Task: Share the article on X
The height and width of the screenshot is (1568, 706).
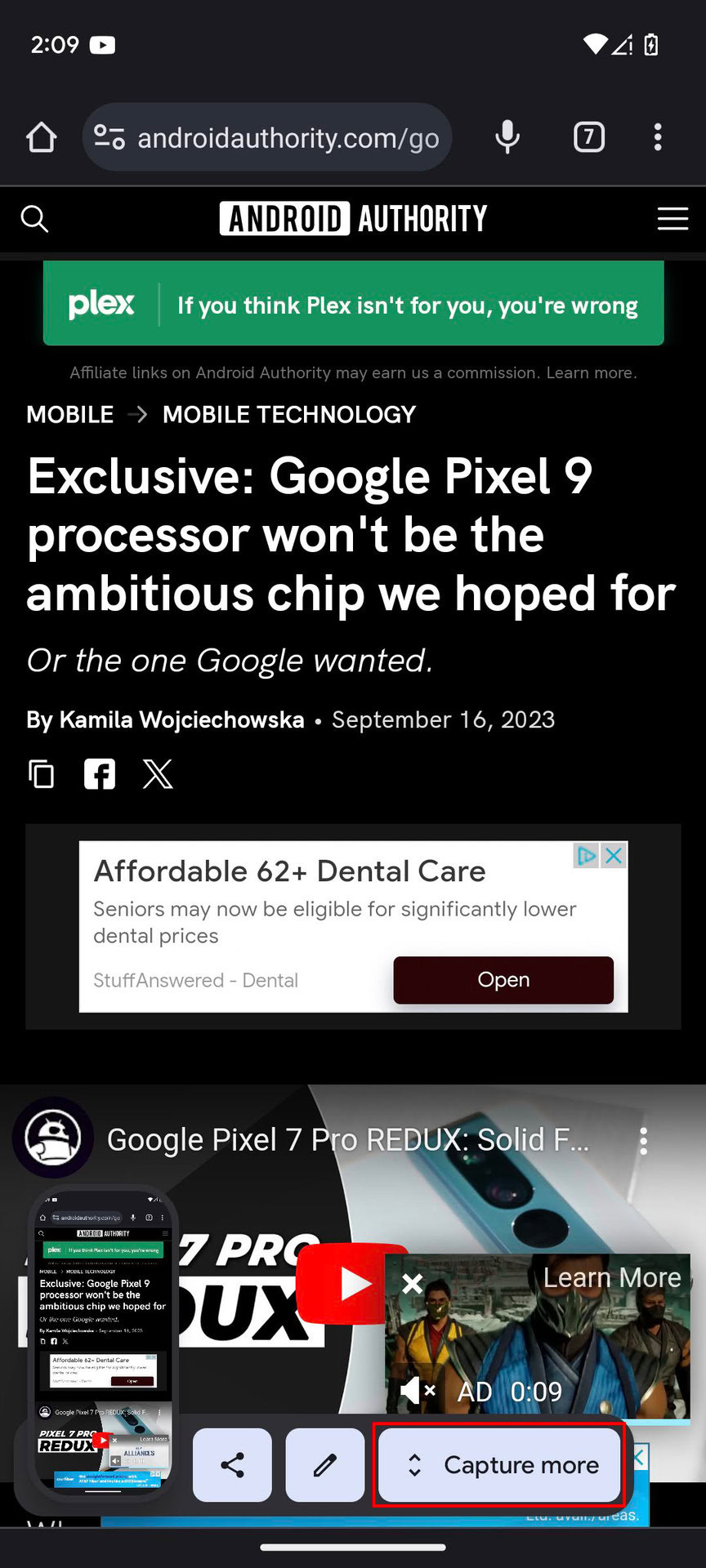Action: tap(158, 773)
